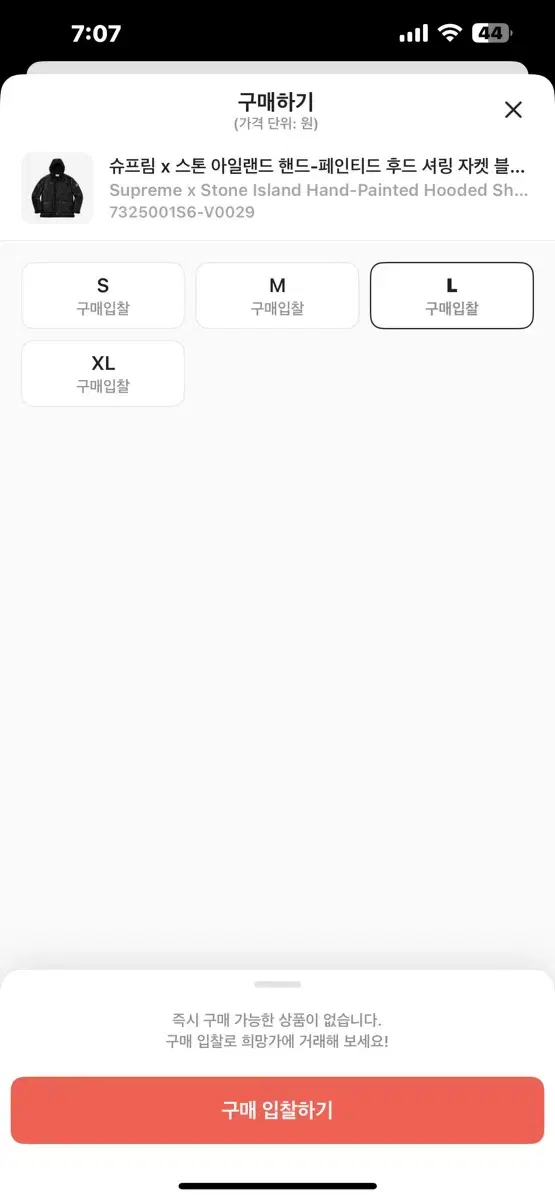Select size XL
Image resolution: width=555 pixels, height=1200 pixels.
click(x=103, y=373)
